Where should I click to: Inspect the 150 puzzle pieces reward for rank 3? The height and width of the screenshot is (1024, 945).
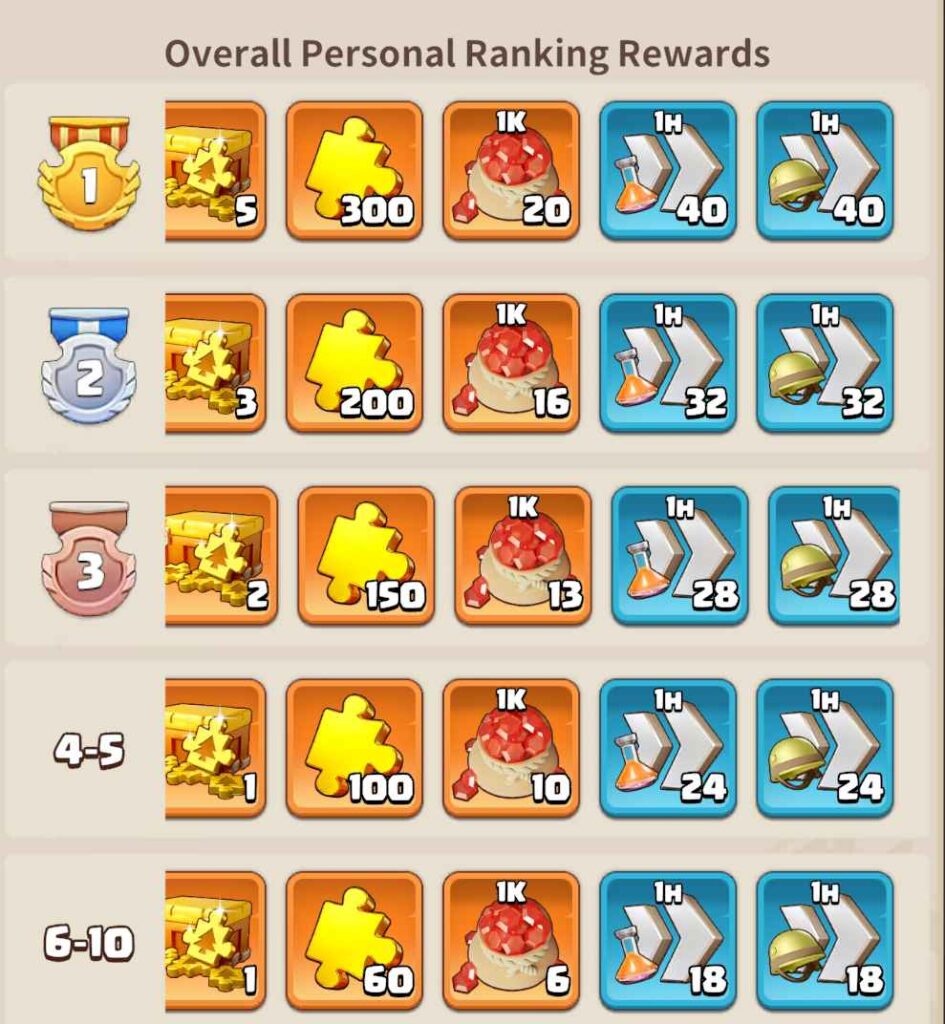click(366, 555)
